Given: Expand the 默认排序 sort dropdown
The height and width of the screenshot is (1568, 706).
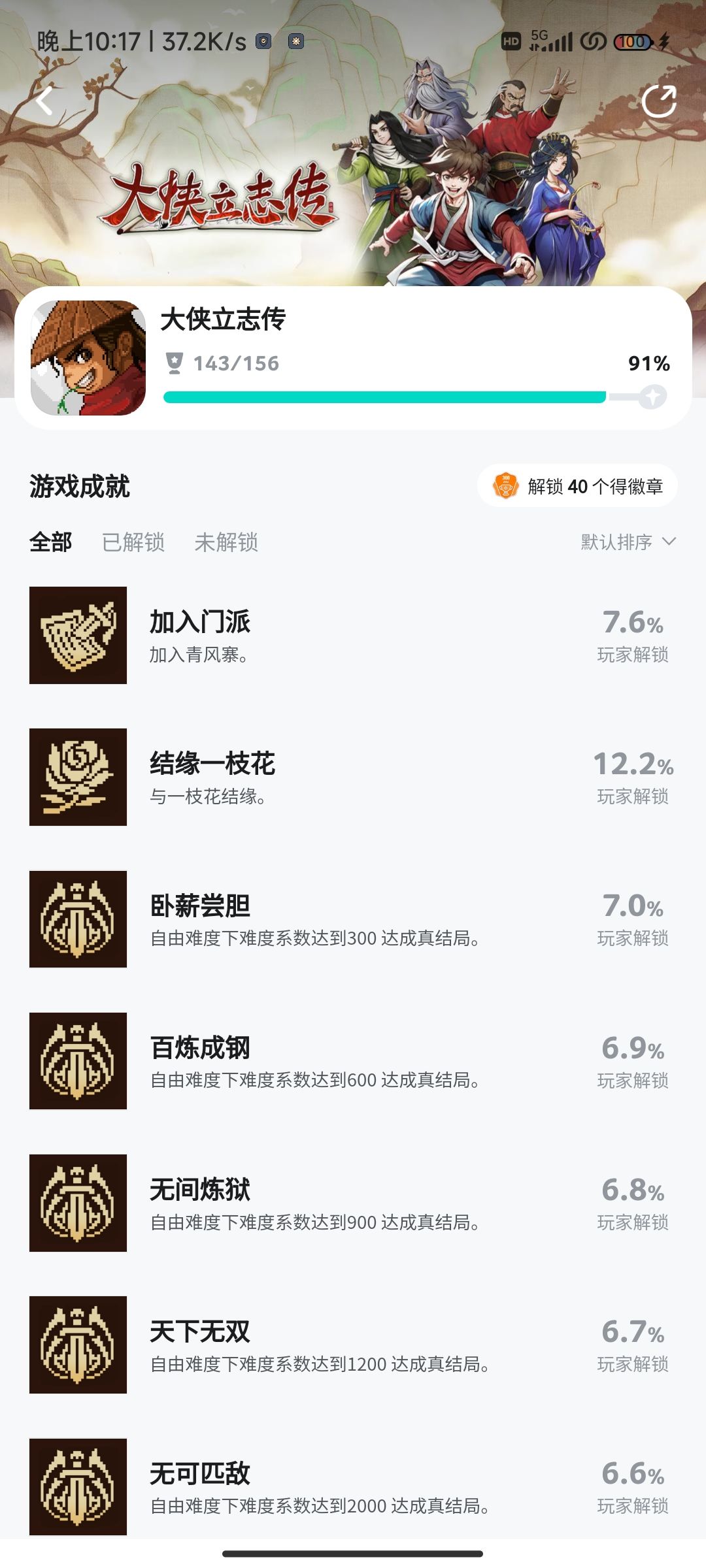Looking at the screenshot, I should (x=628, y=542).
